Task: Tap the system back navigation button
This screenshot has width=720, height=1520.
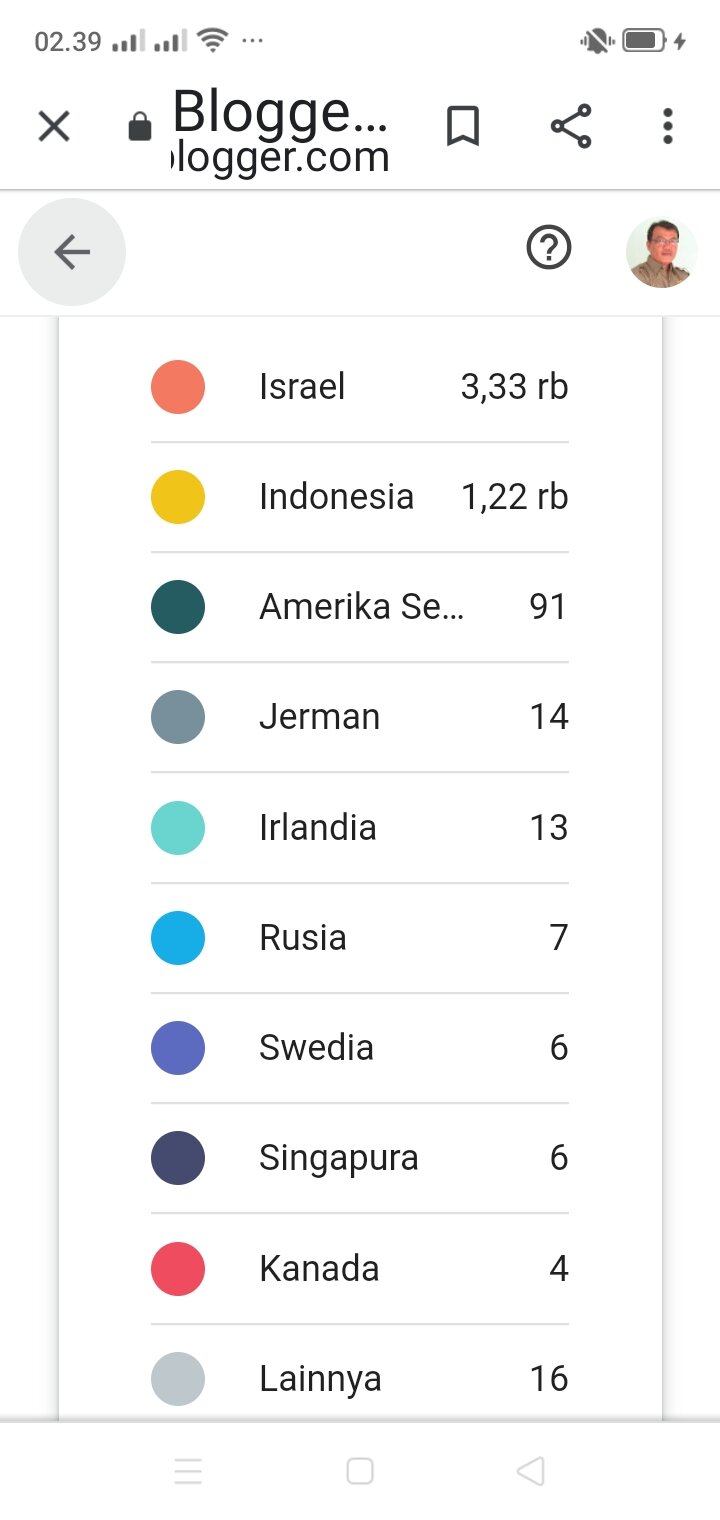Action: (530, 1471)
